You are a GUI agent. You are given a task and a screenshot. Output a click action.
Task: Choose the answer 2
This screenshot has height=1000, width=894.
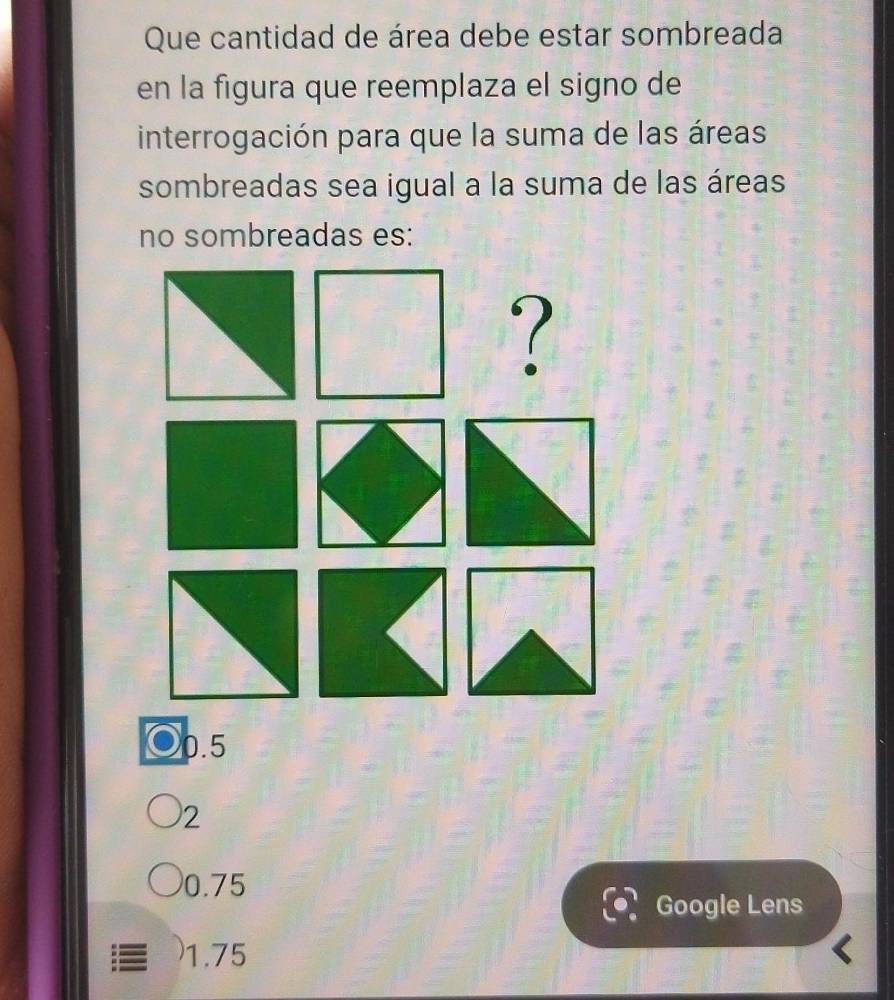pos(165,815)
